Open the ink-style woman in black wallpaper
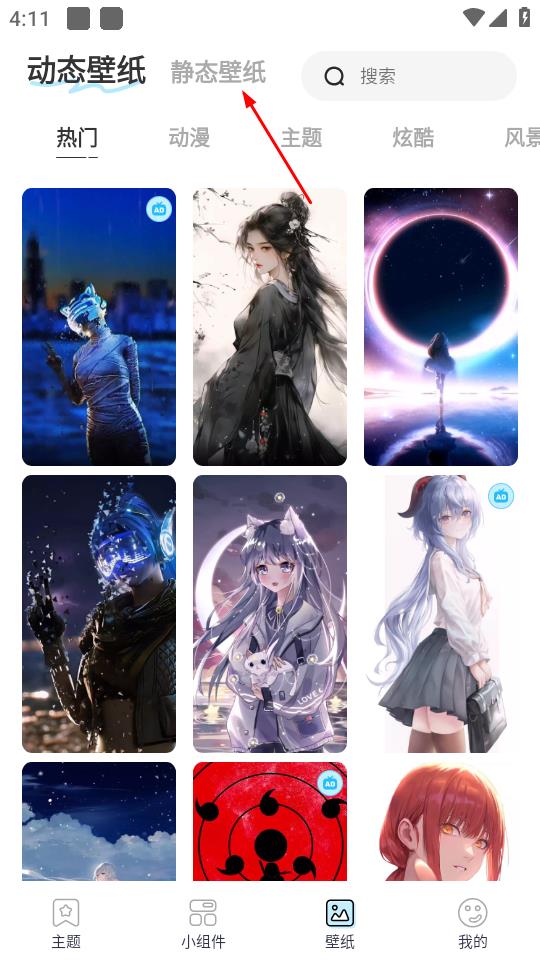The height and width of the screenshot is (960, 540). (270, 327)
